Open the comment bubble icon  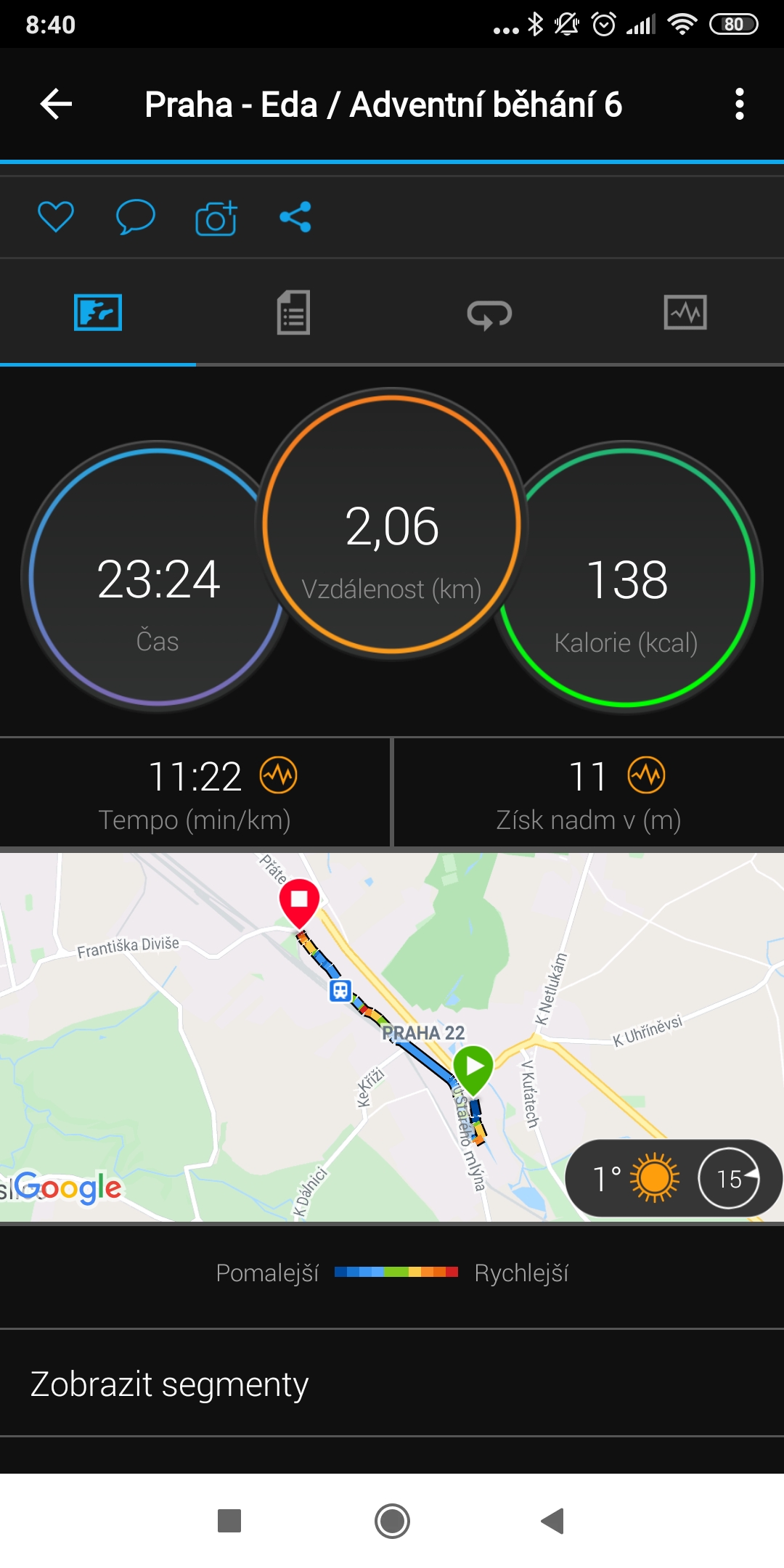tap(135, 216)
